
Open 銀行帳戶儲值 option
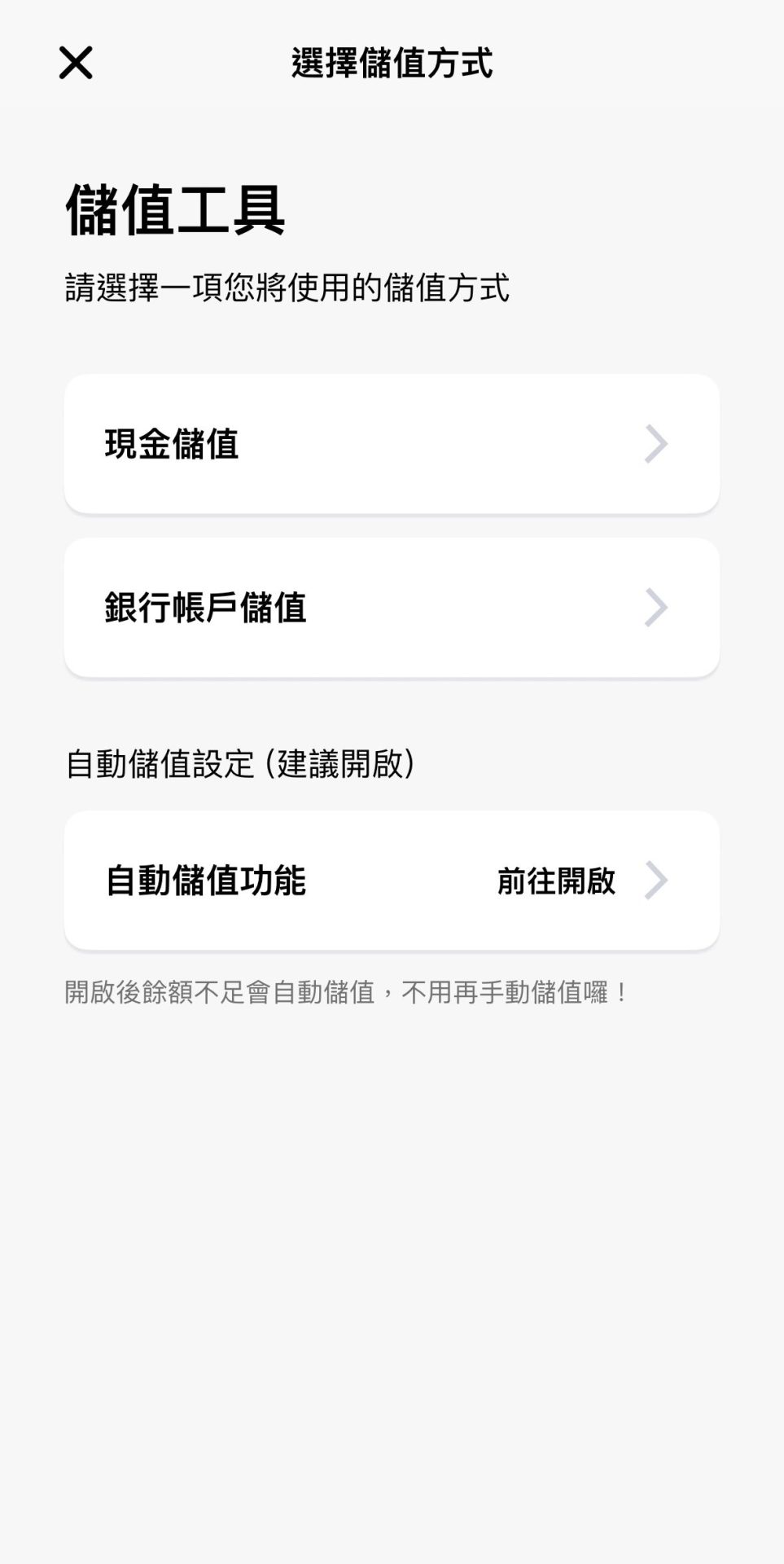[392, 608]
